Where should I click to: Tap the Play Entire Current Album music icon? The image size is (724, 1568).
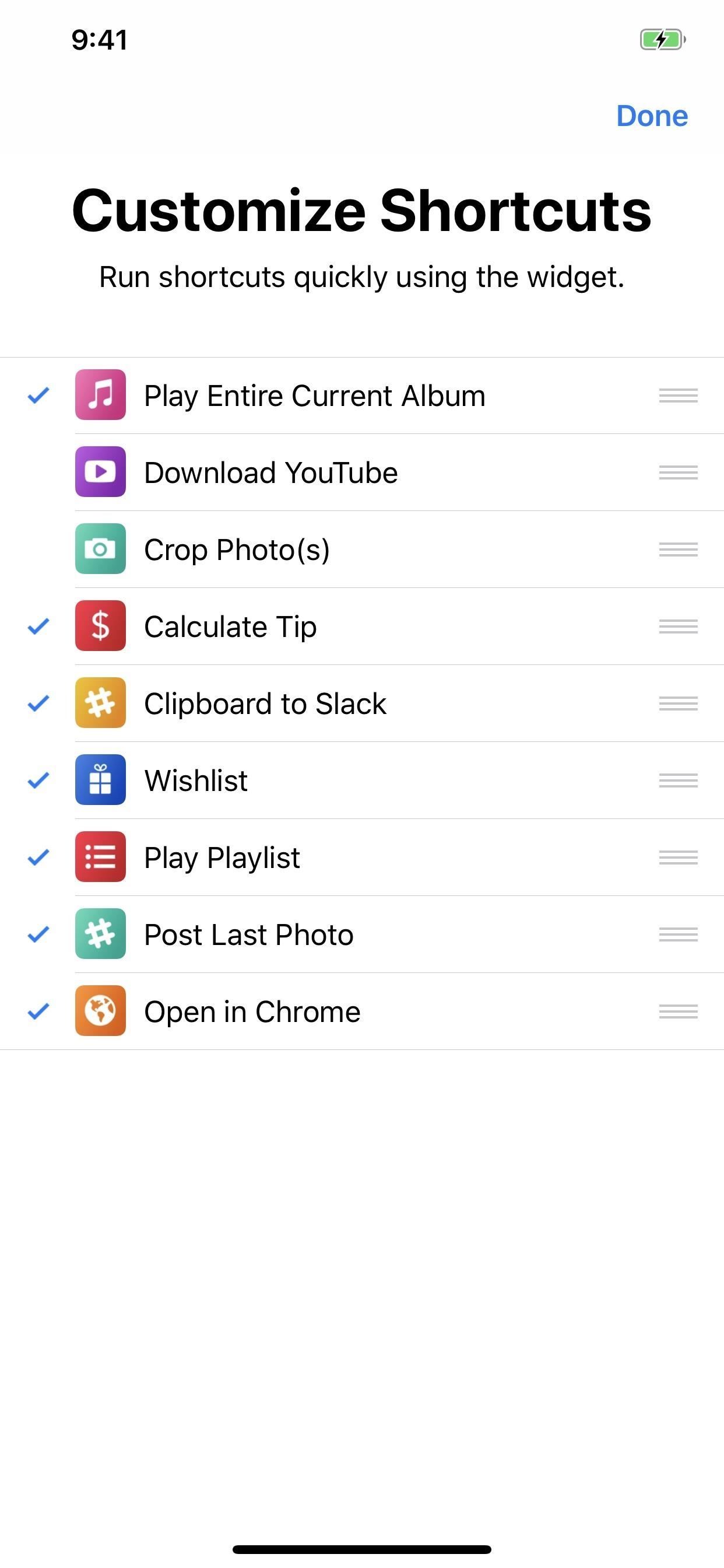pyautogui.click(x=100, y=395)
